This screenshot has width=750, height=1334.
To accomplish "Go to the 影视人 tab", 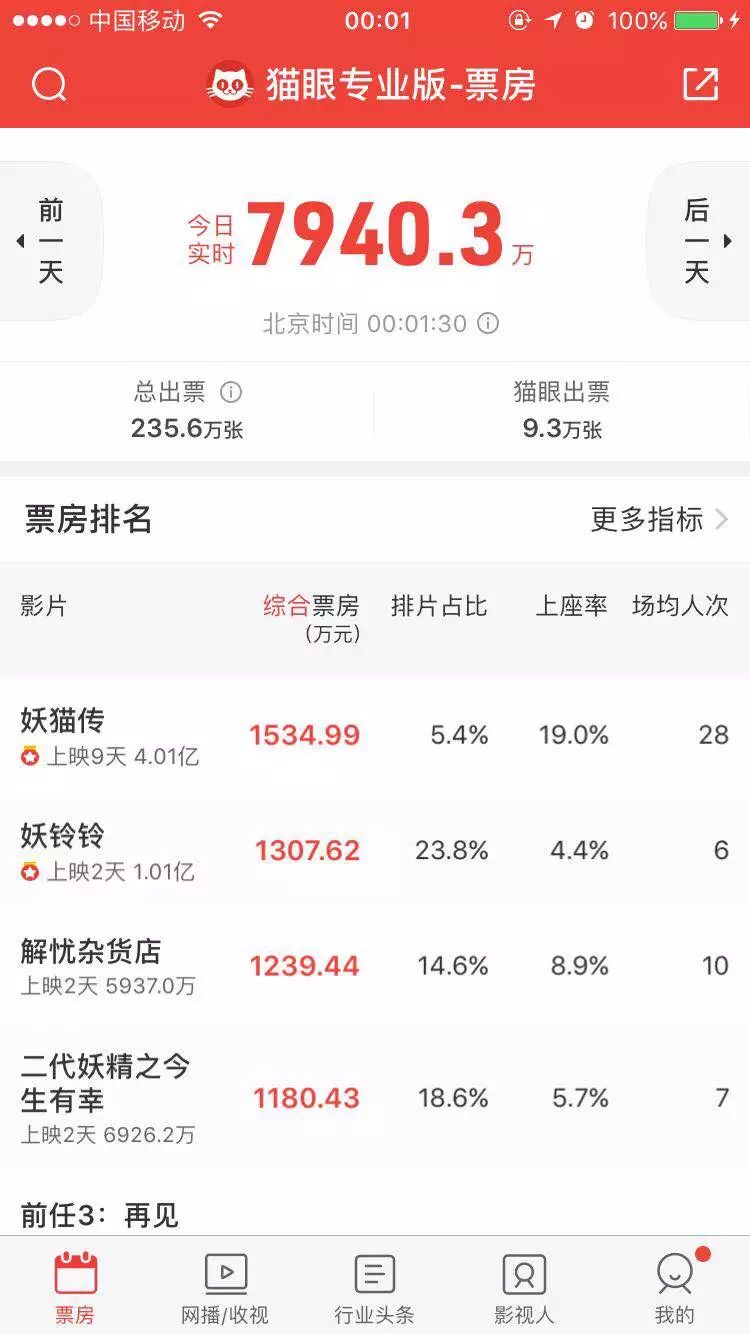I will 524,1288.
